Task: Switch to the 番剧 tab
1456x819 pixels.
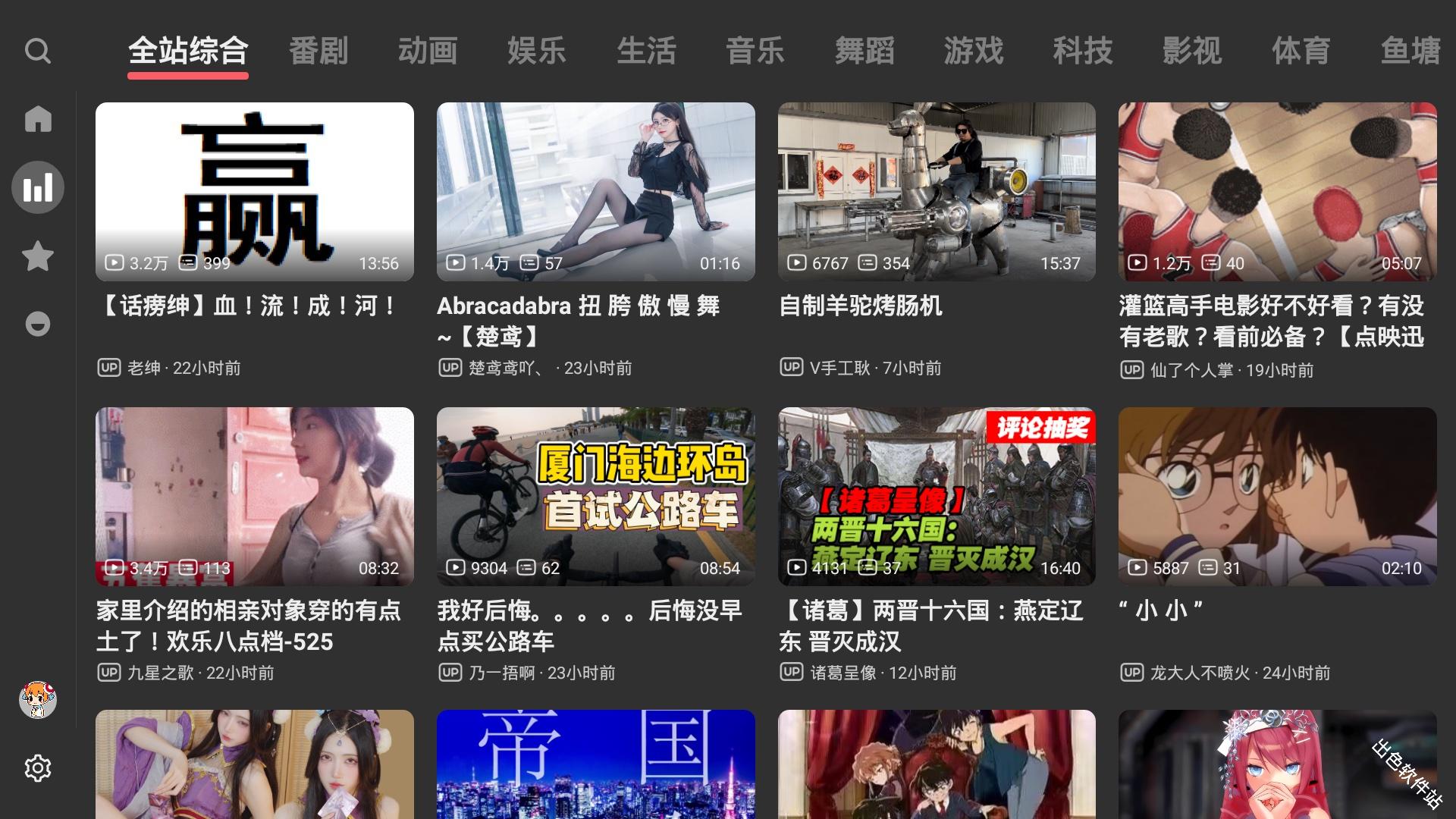Action: pyautogui.click(x=318, y=52)
